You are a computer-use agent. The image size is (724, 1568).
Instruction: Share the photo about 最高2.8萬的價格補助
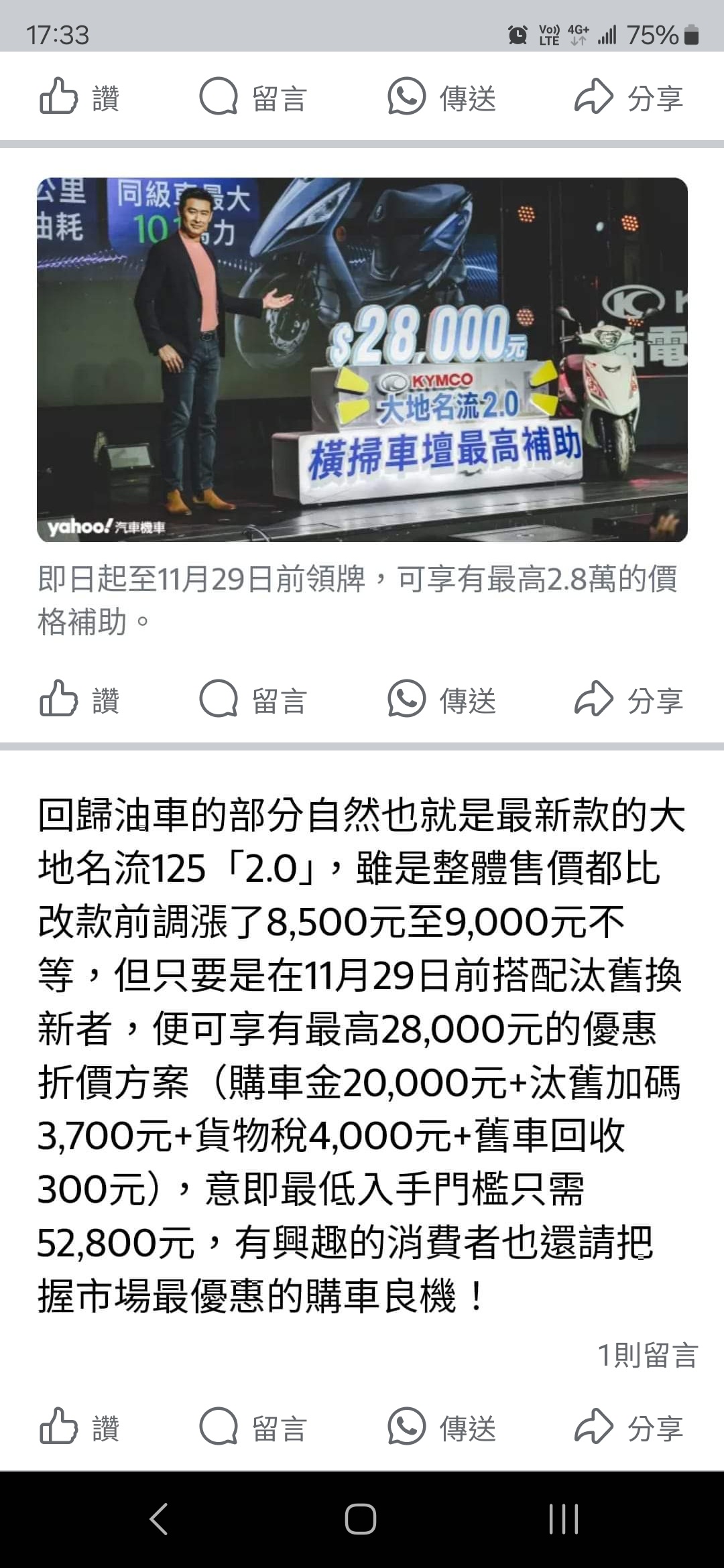[x=629, y=700]
